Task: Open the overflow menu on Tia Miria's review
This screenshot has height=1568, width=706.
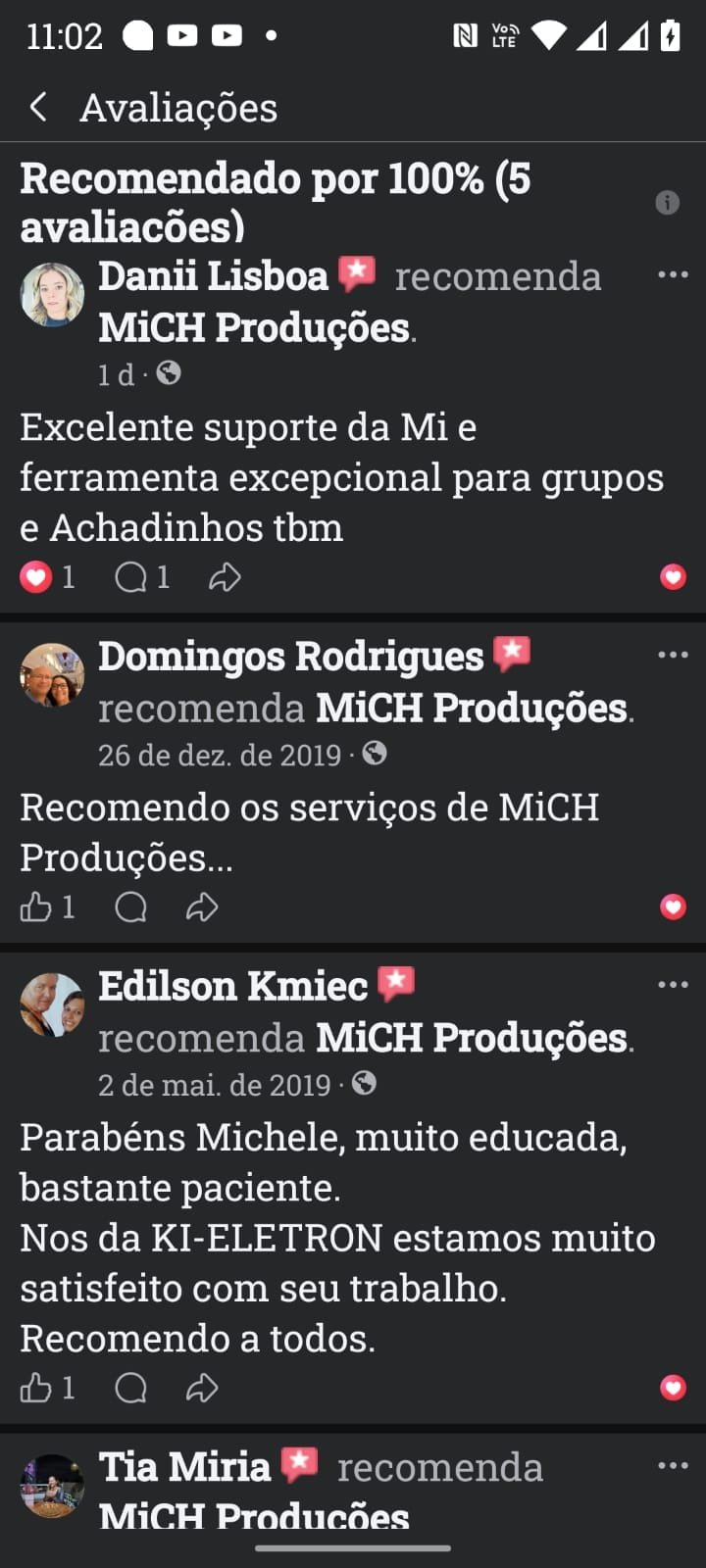Action: [673, 1466]
